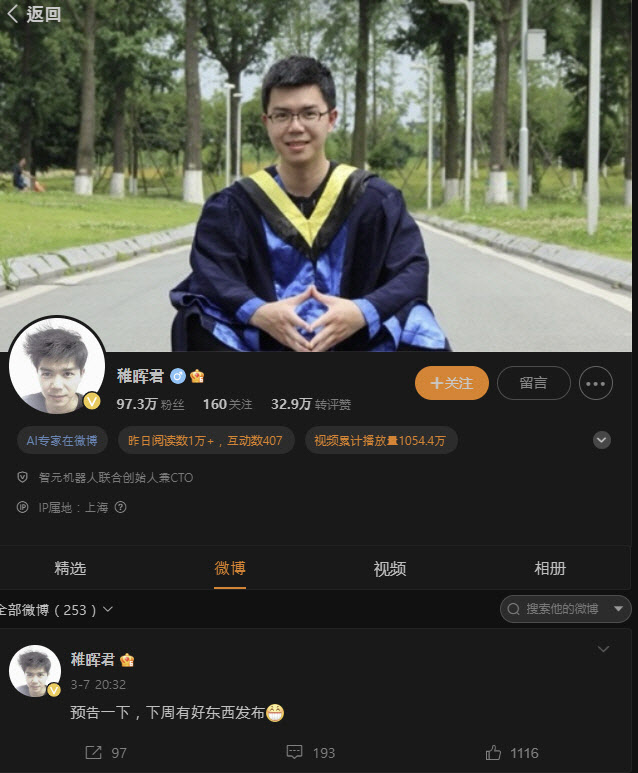The height and width of the screenshot is (773, 638).
Task: Open comments on the 3-7 post
Action: [x=310, y=752]
